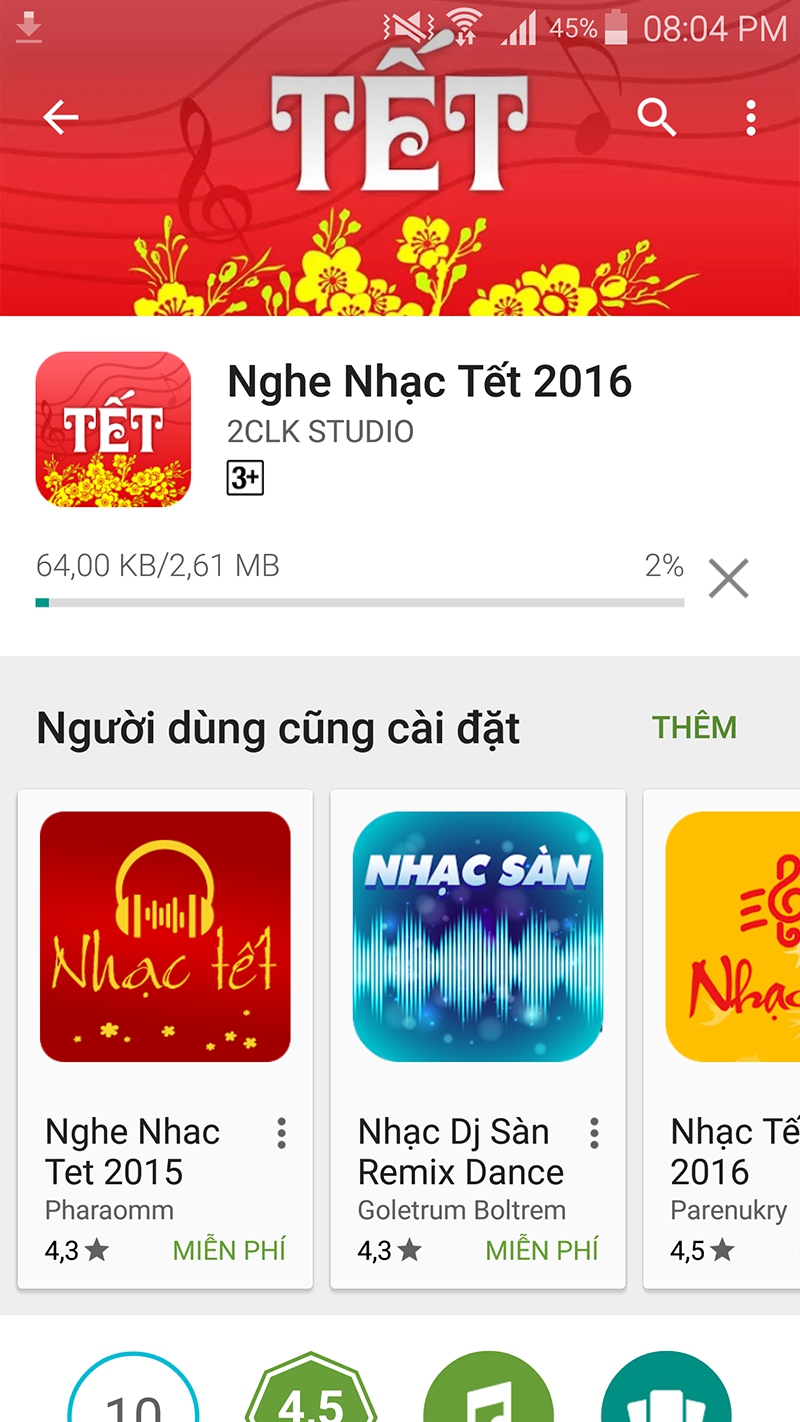Click the 4,3 star rating of Nghe Nhac Tet 2015

click(77, 1250)
